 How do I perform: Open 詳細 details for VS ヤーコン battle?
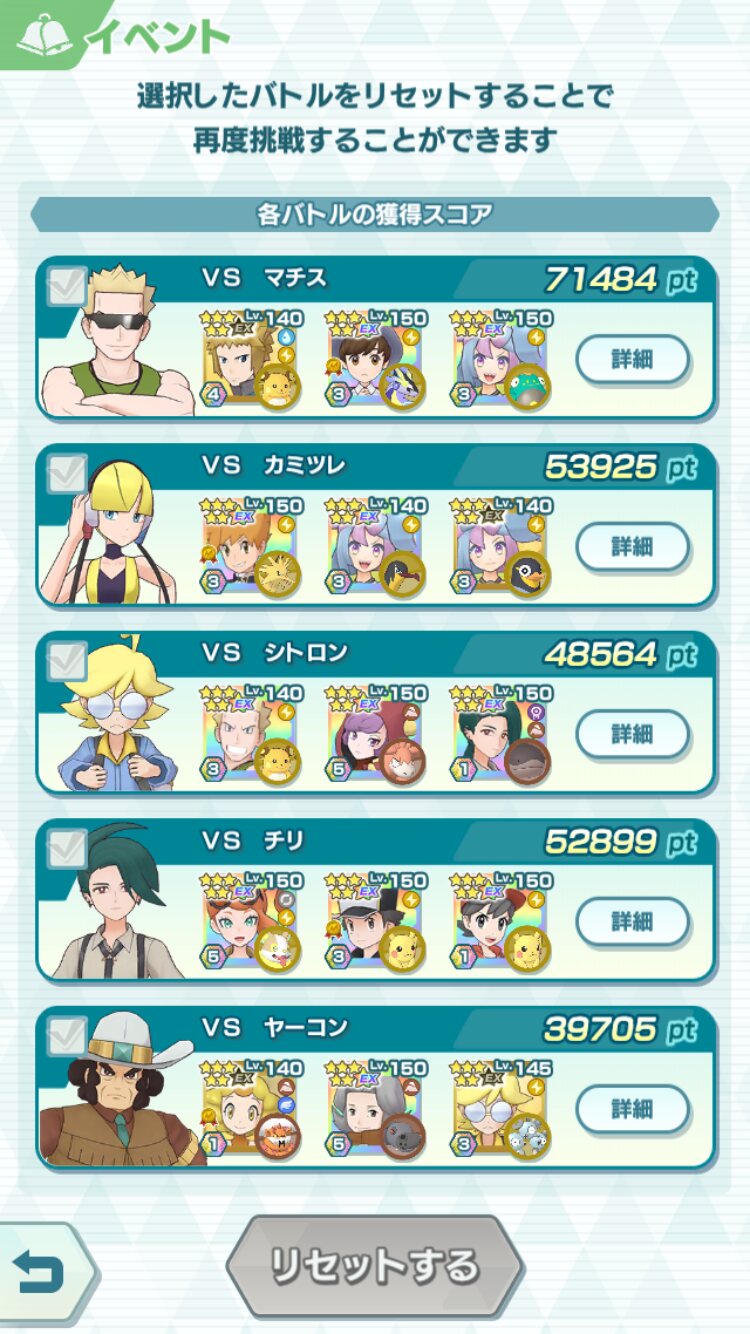pyautogui.click(x=632, y=1109)
